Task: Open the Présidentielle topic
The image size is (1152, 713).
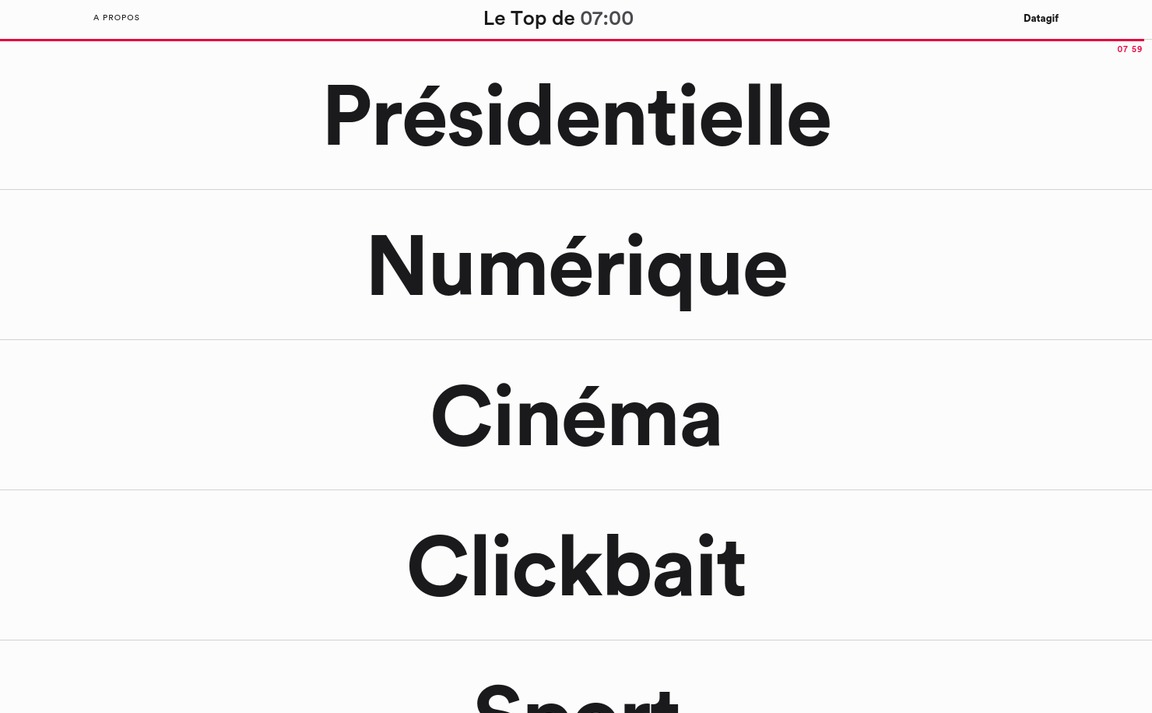Action: pos(577,117)
